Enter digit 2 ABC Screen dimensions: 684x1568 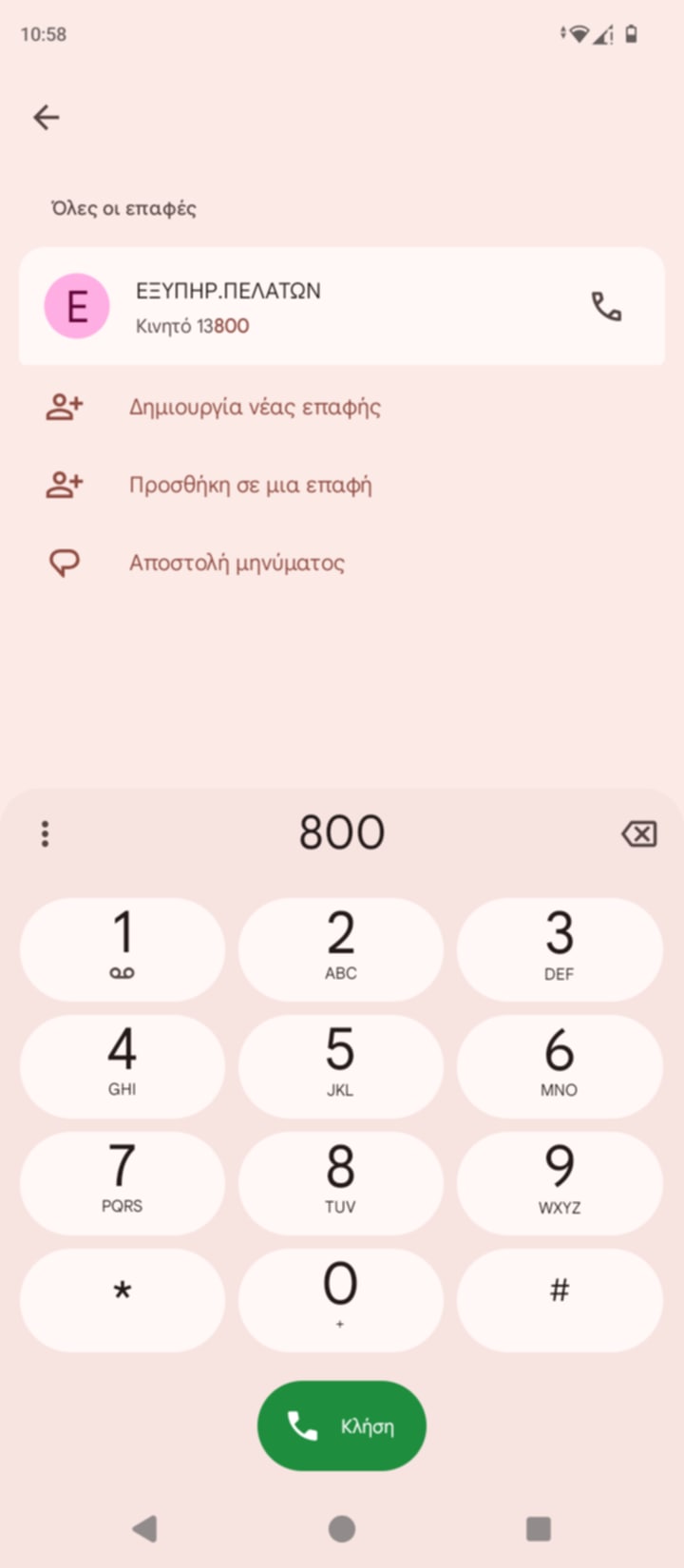[341, 949]
